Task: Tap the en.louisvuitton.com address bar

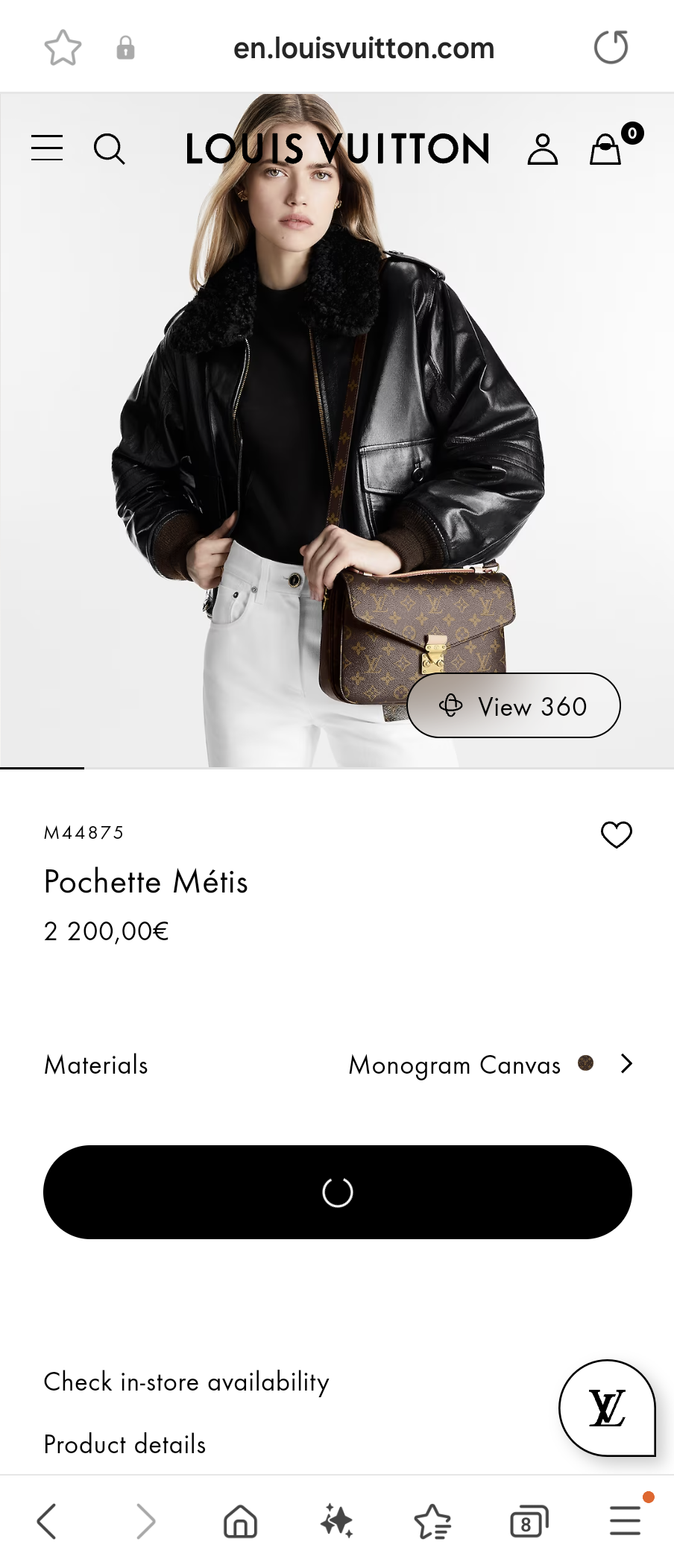Action: pyautogui.click(x=365, y=47)
